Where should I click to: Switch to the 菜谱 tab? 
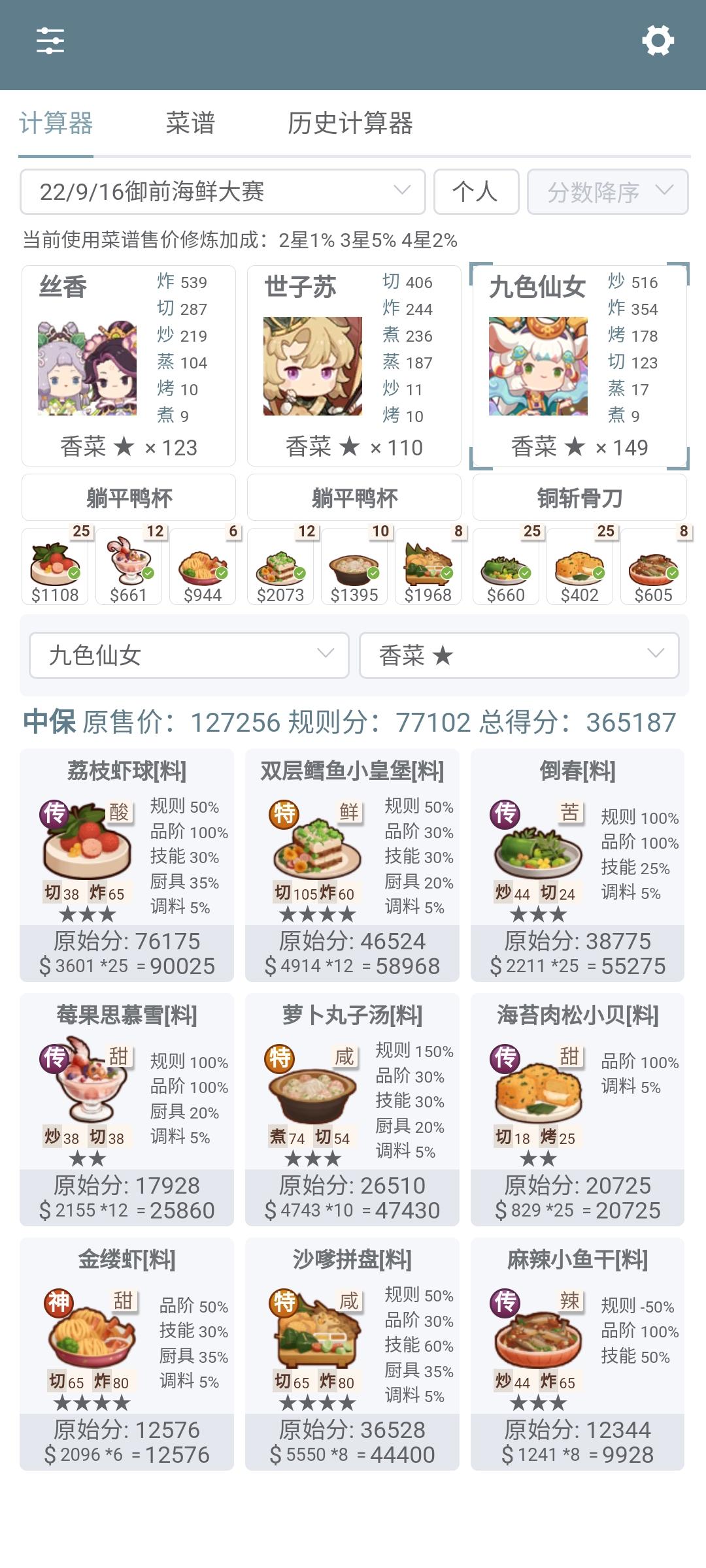pyautogui.click(x=190, y=123)
